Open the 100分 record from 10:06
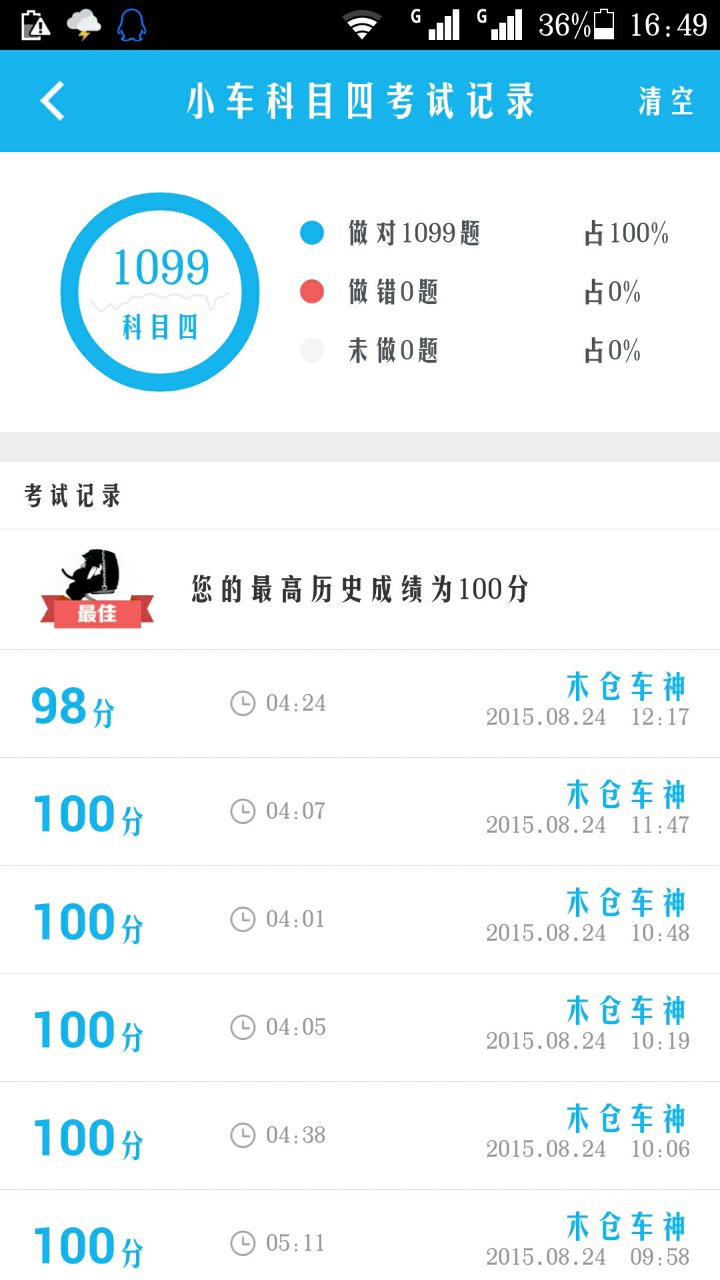720x1280 pixels. [360, 1136]
